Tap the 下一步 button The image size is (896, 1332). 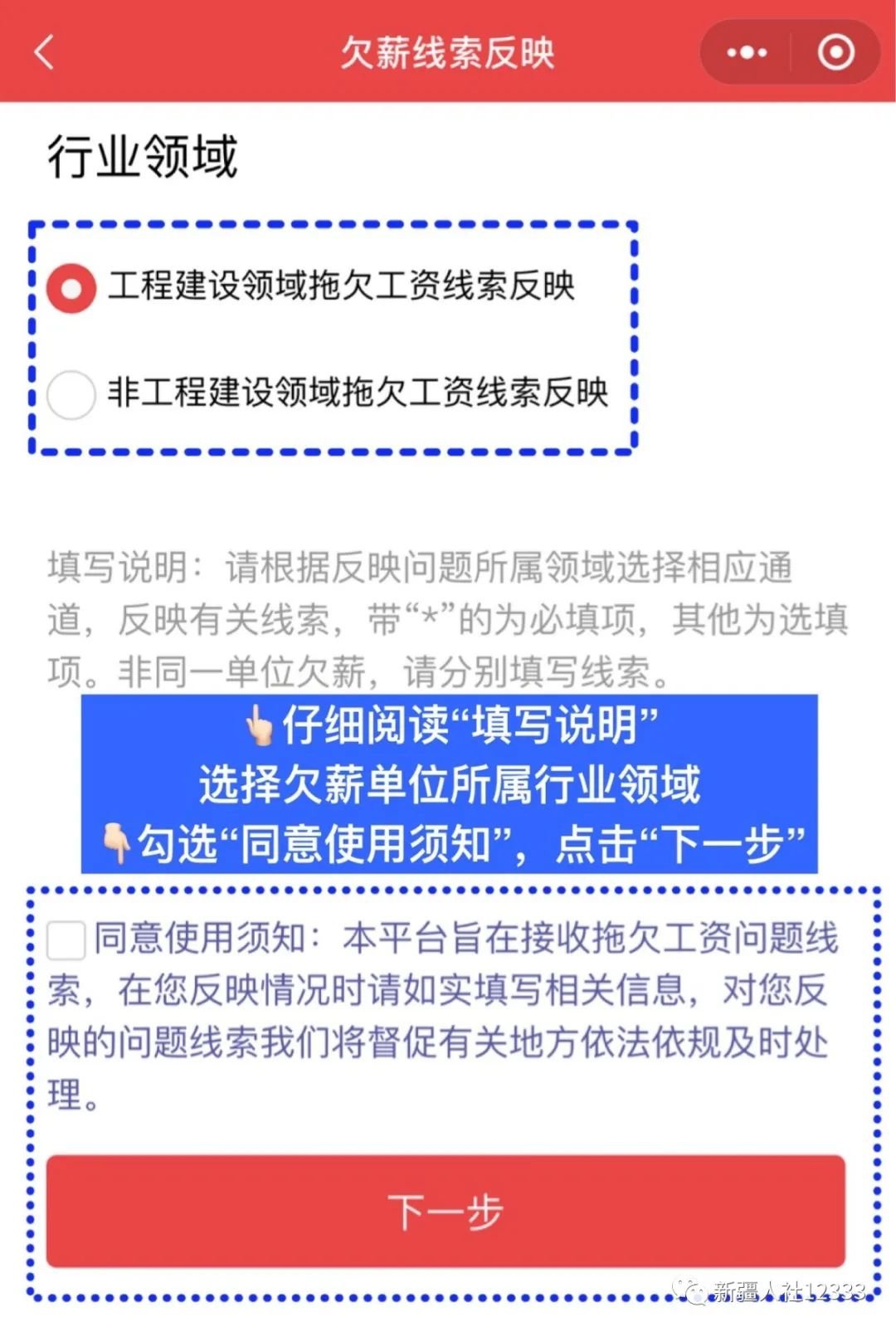(x=446, y=1211)
